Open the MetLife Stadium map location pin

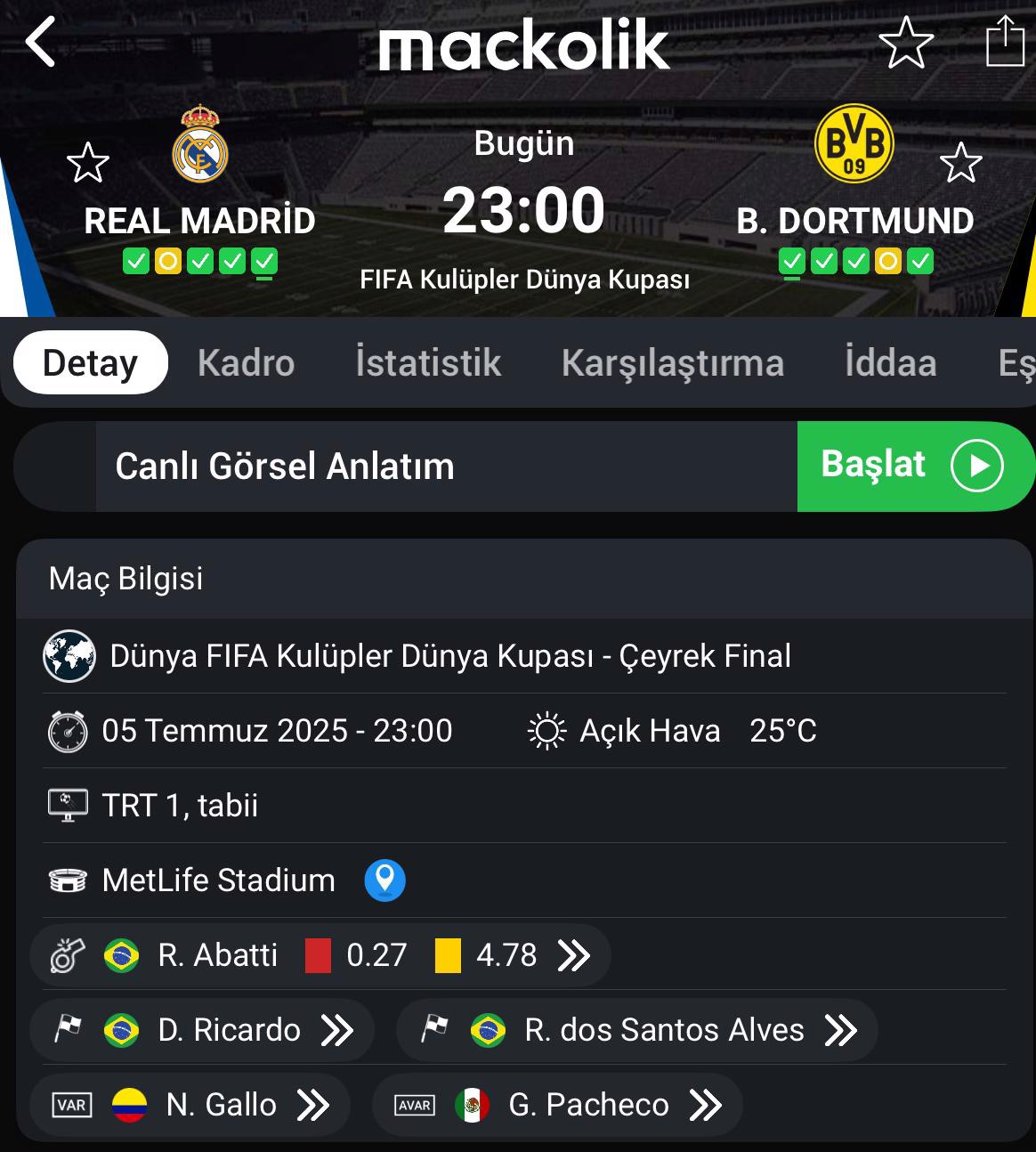(384, 880)
